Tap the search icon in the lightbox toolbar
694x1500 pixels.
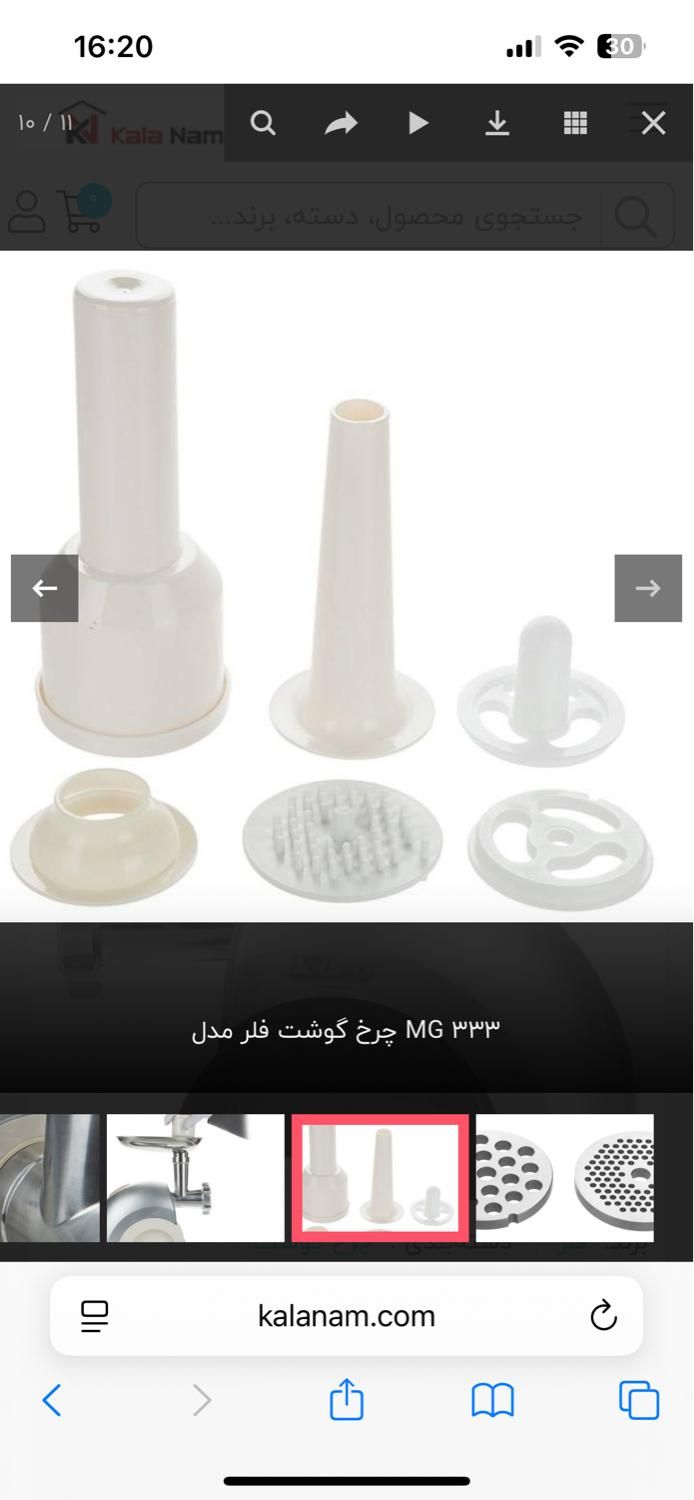[x=263, y=123]
